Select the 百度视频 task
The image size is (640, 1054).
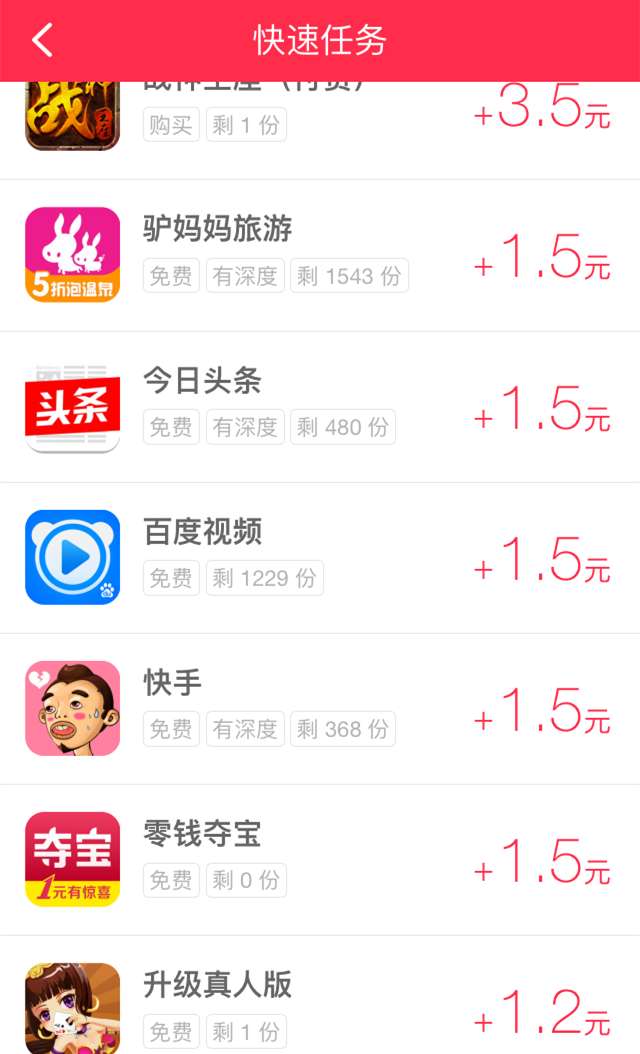pyautogui.click(x=320, y=558)
